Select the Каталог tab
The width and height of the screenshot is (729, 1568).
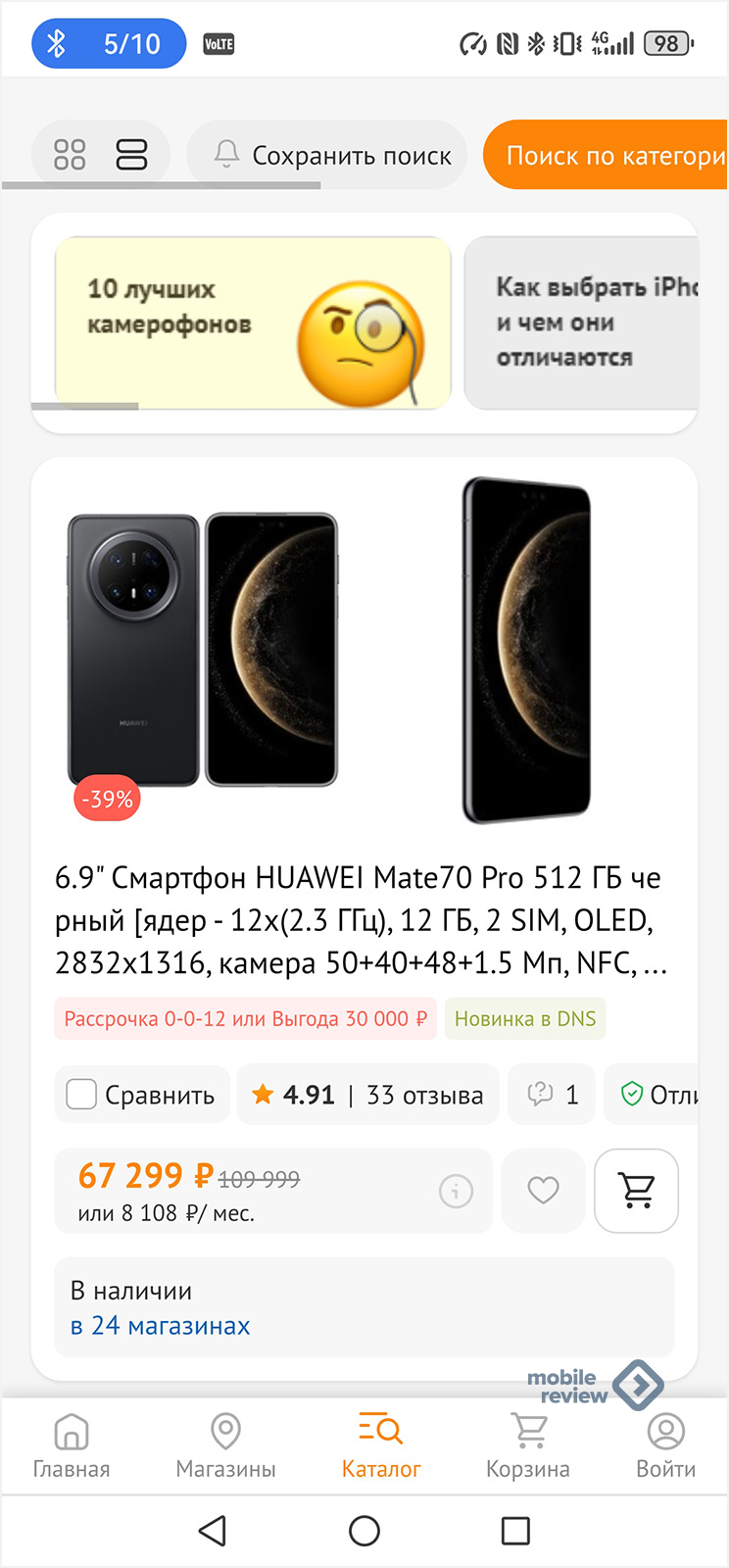380,1445
